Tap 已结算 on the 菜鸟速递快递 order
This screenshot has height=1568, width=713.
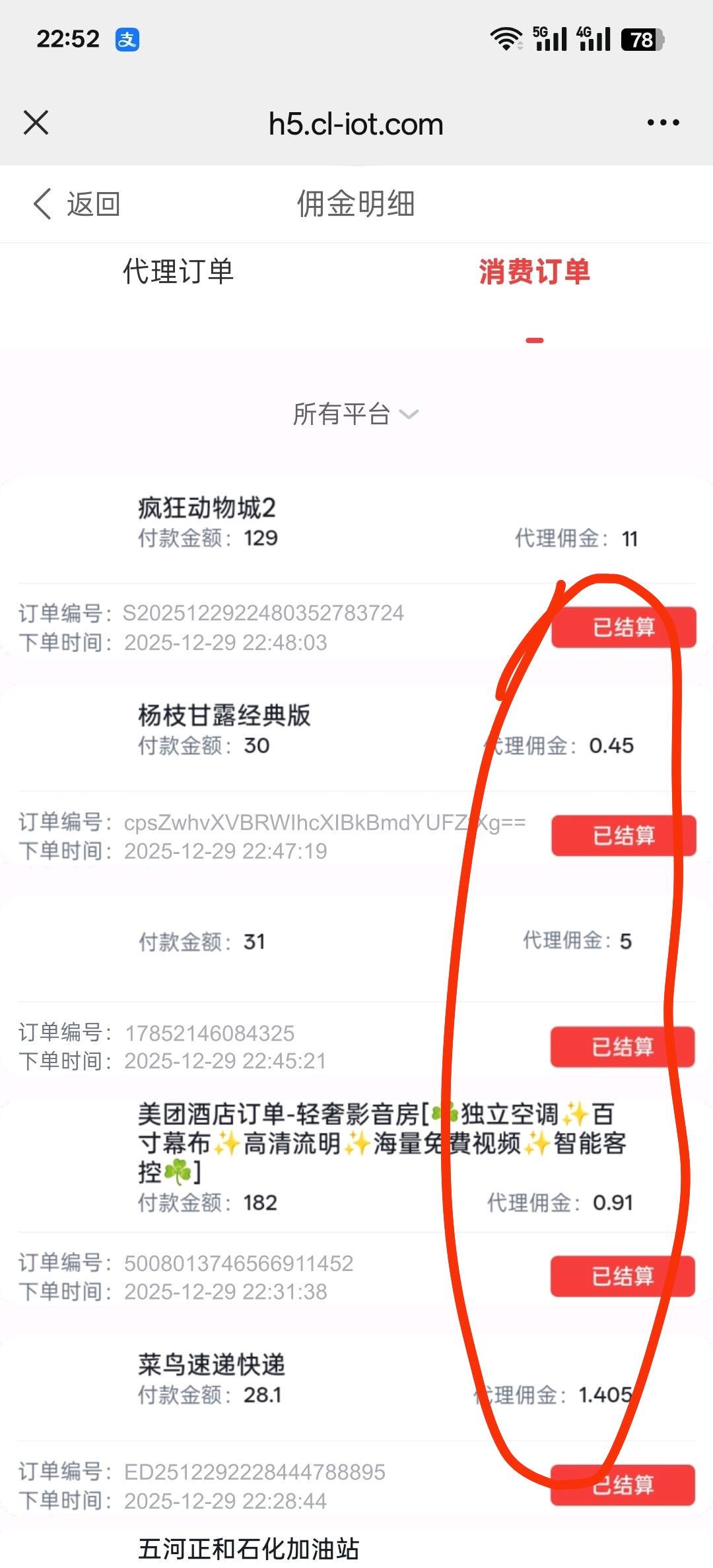point(623,1485)
